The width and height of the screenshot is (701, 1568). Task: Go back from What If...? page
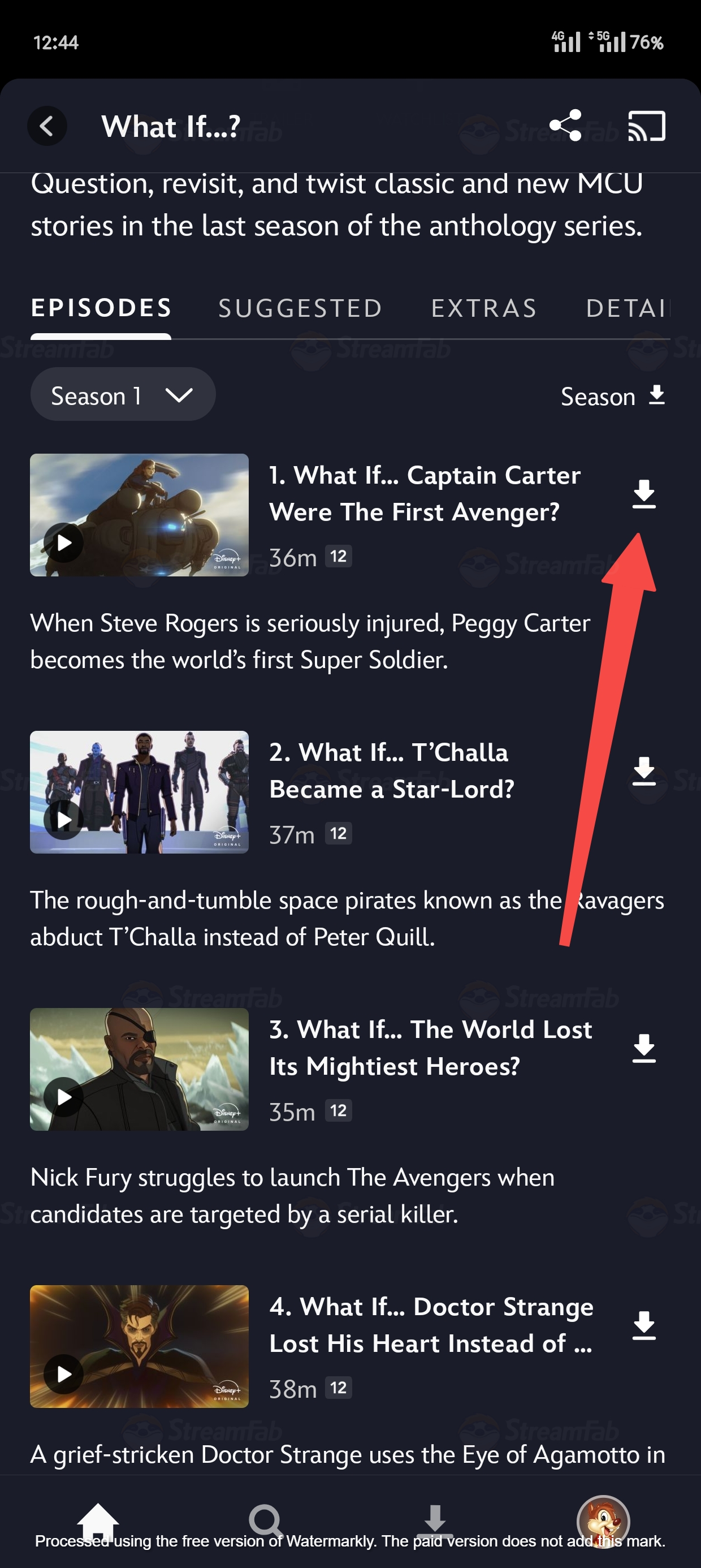[47, 126]
